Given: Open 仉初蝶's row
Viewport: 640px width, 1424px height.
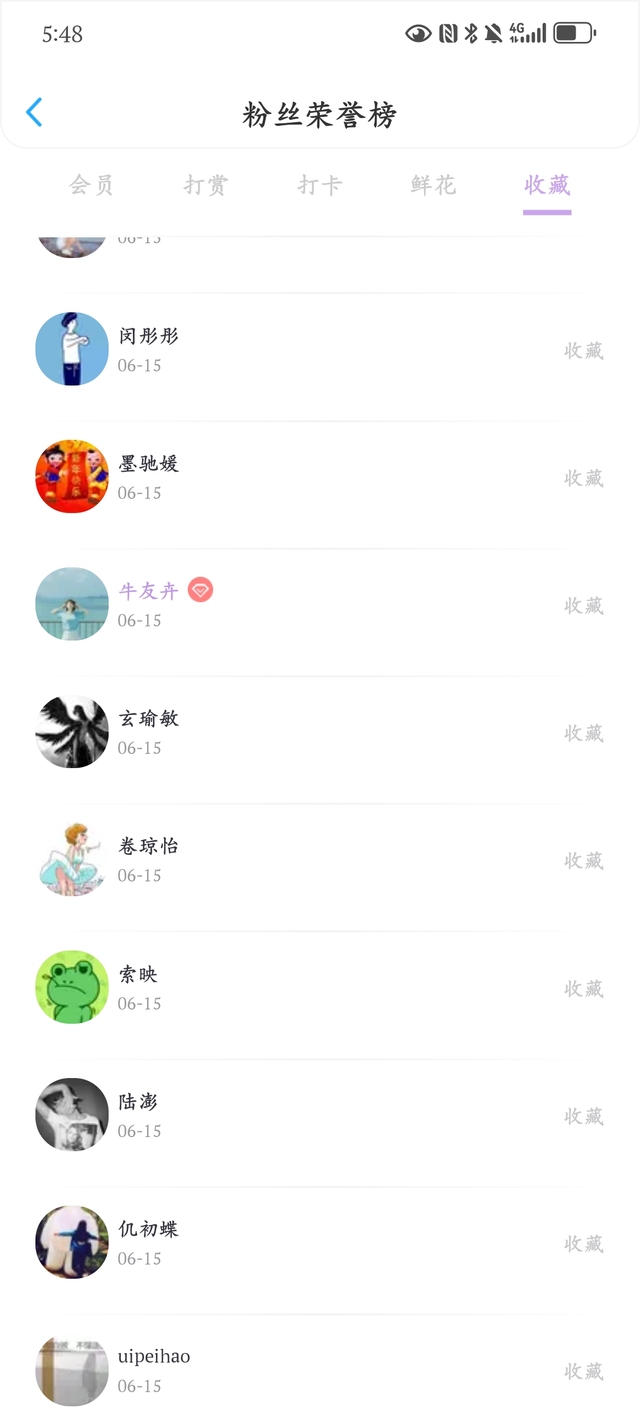Looking at the screenshot, I should 320,1242.
